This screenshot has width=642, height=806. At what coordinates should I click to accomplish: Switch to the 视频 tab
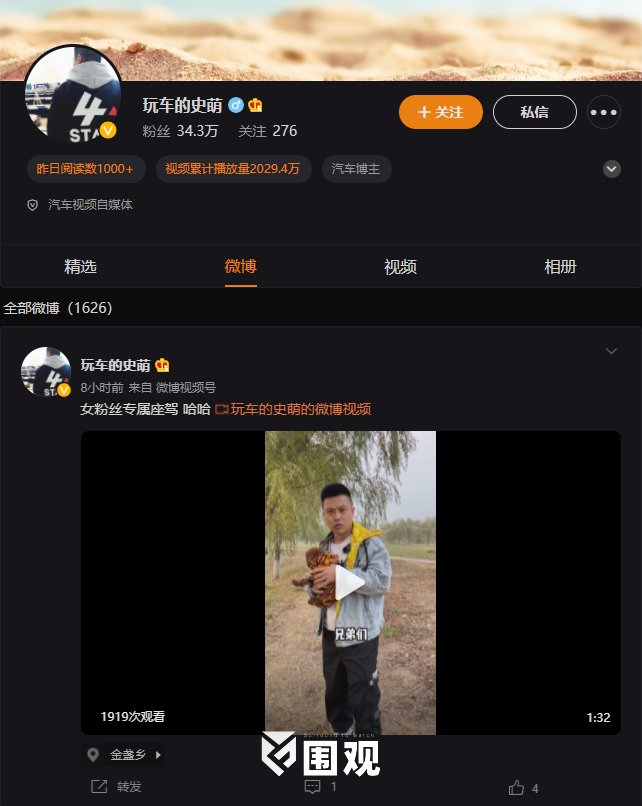(x=400, y=267)
